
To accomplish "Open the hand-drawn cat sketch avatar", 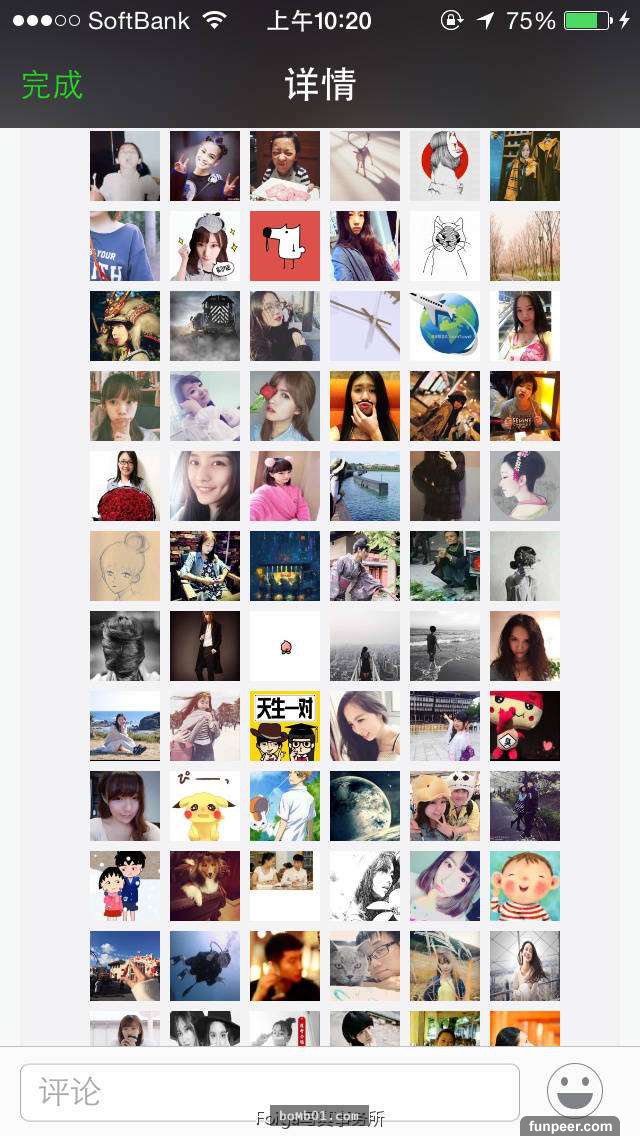I will click(x=445, y=246).
